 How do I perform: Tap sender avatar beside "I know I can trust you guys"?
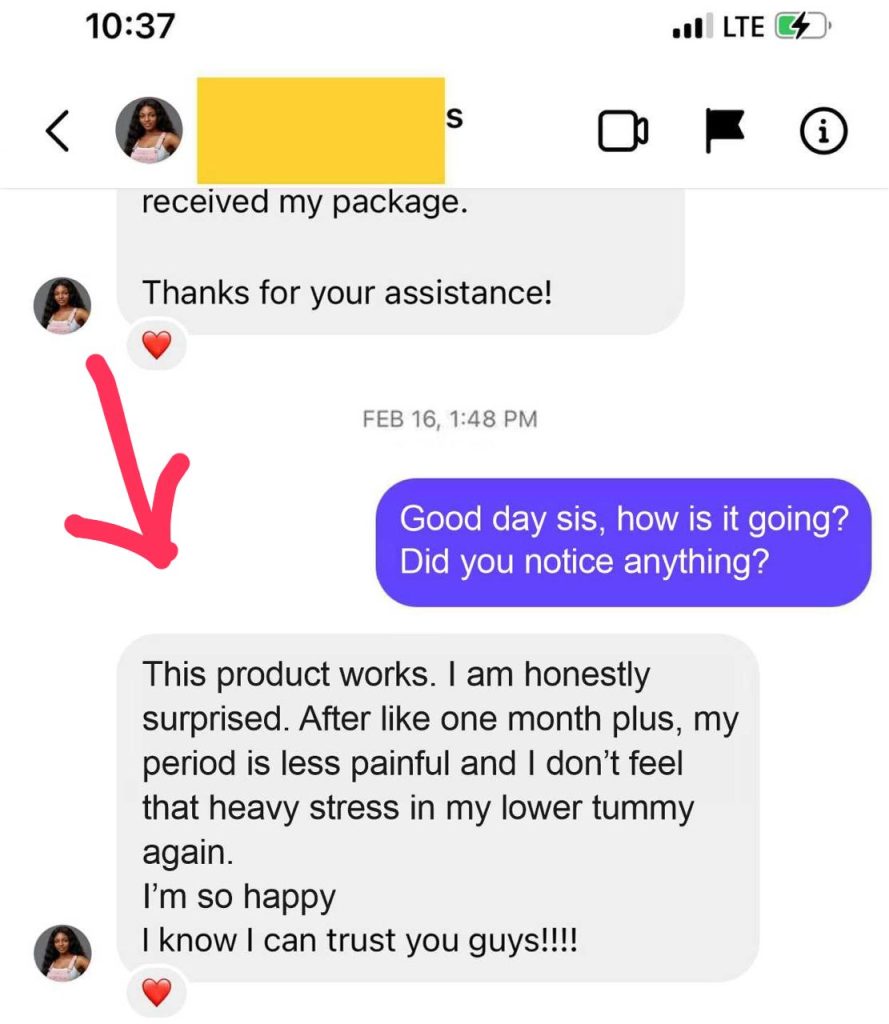point(62,952)
